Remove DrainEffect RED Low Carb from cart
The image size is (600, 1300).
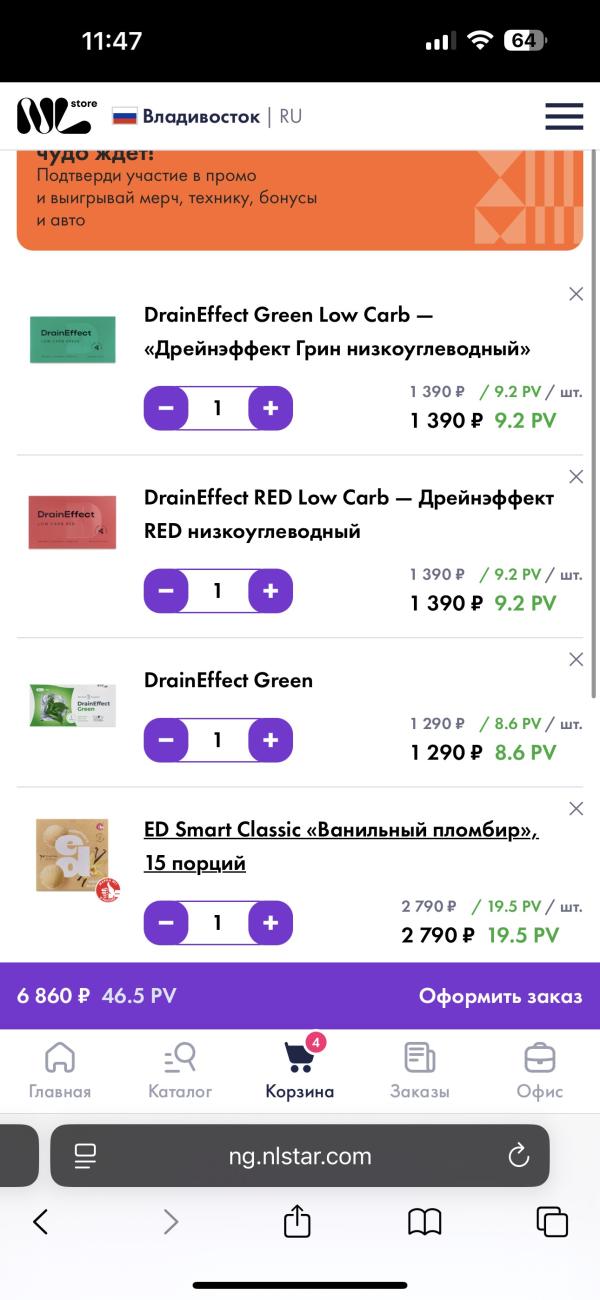[x=576, y=477]
